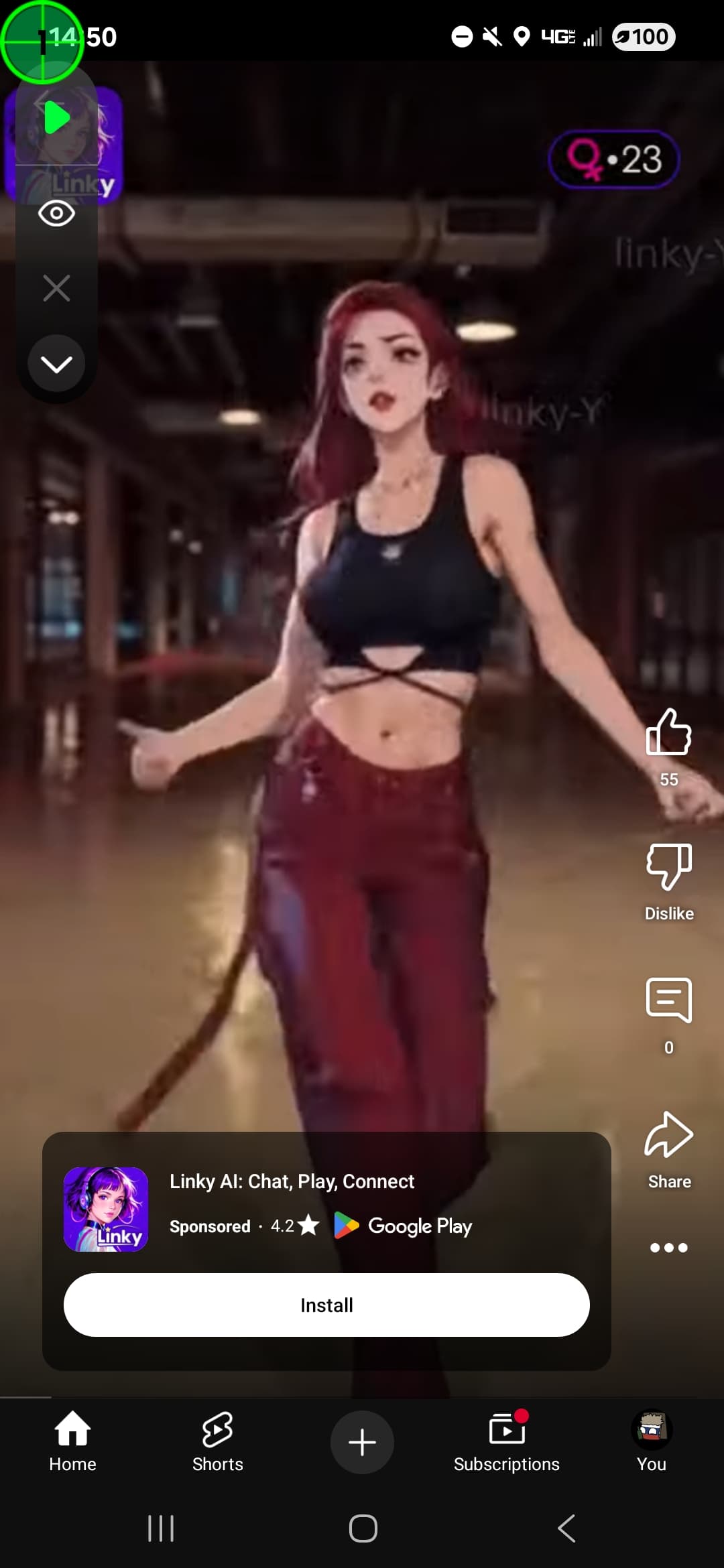Toggle the eye visibility icon on overlay
This screenshot has width=724, height=1568.
(56, 214)
